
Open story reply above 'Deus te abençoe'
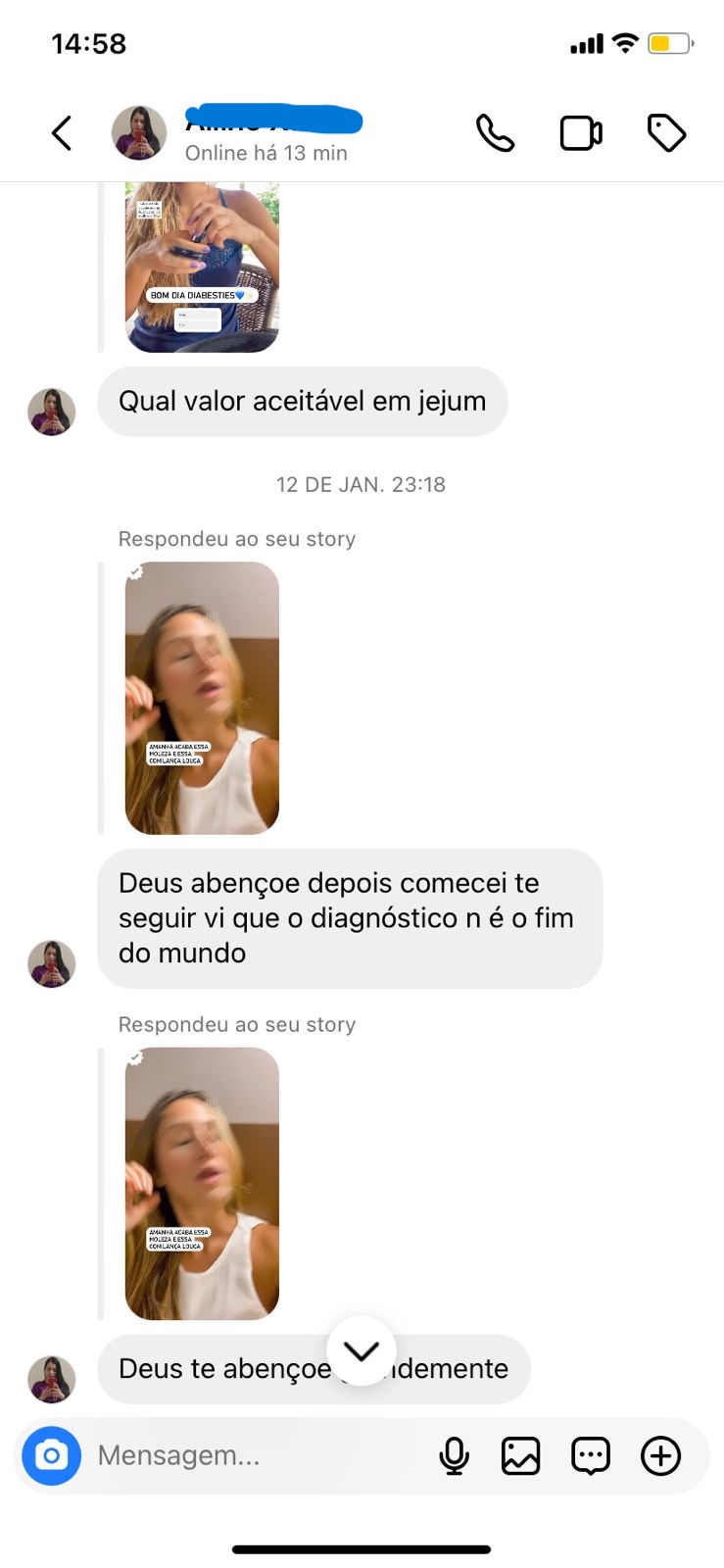point(202,1184)
